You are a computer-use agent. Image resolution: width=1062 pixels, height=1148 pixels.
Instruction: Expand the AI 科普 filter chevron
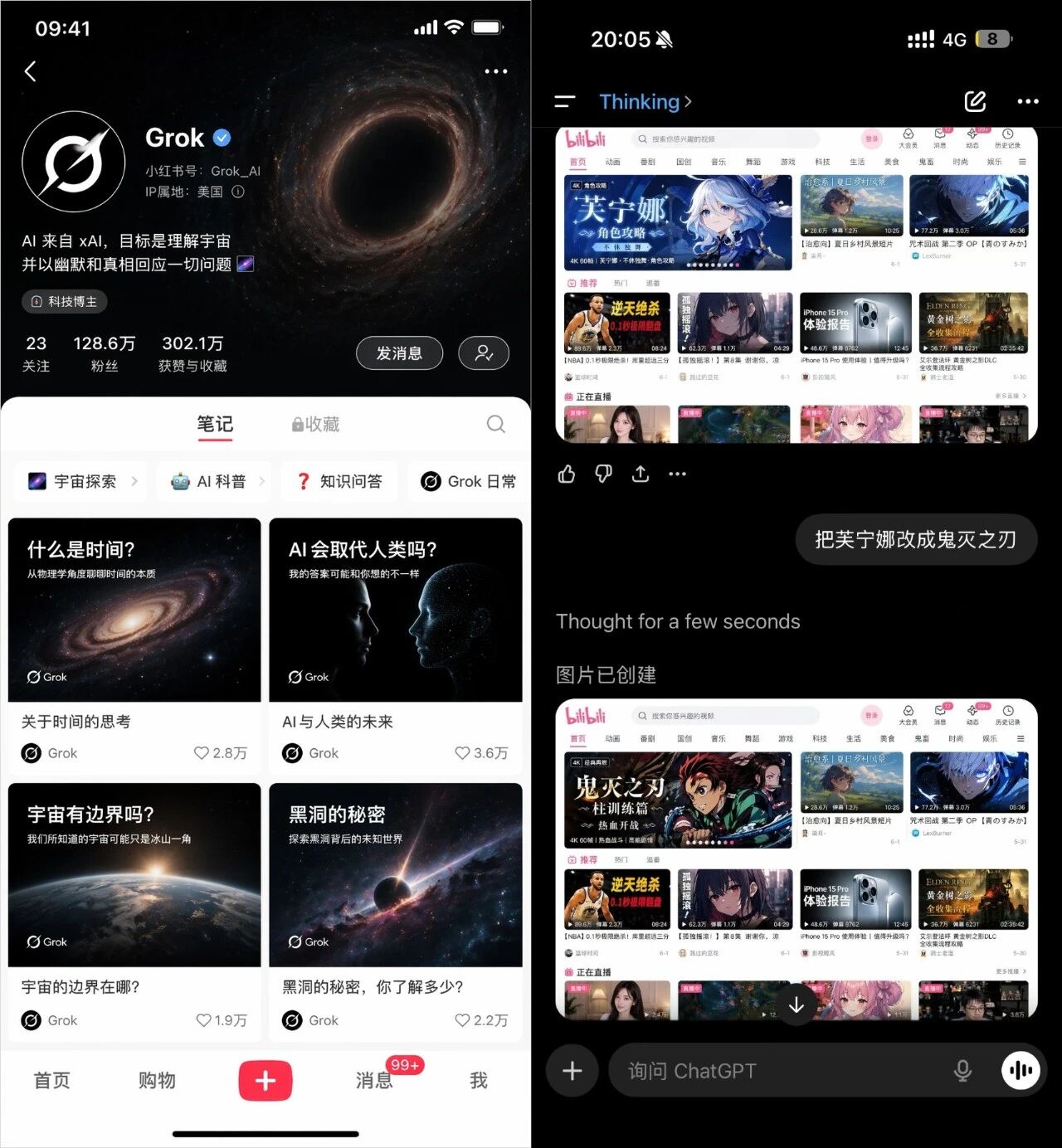click(x=261, y=481)
